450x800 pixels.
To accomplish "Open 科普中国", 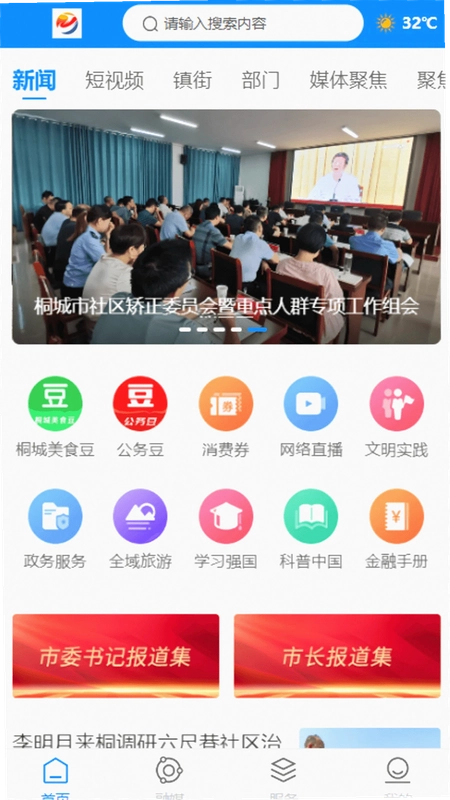I will (x=311, y=529).
